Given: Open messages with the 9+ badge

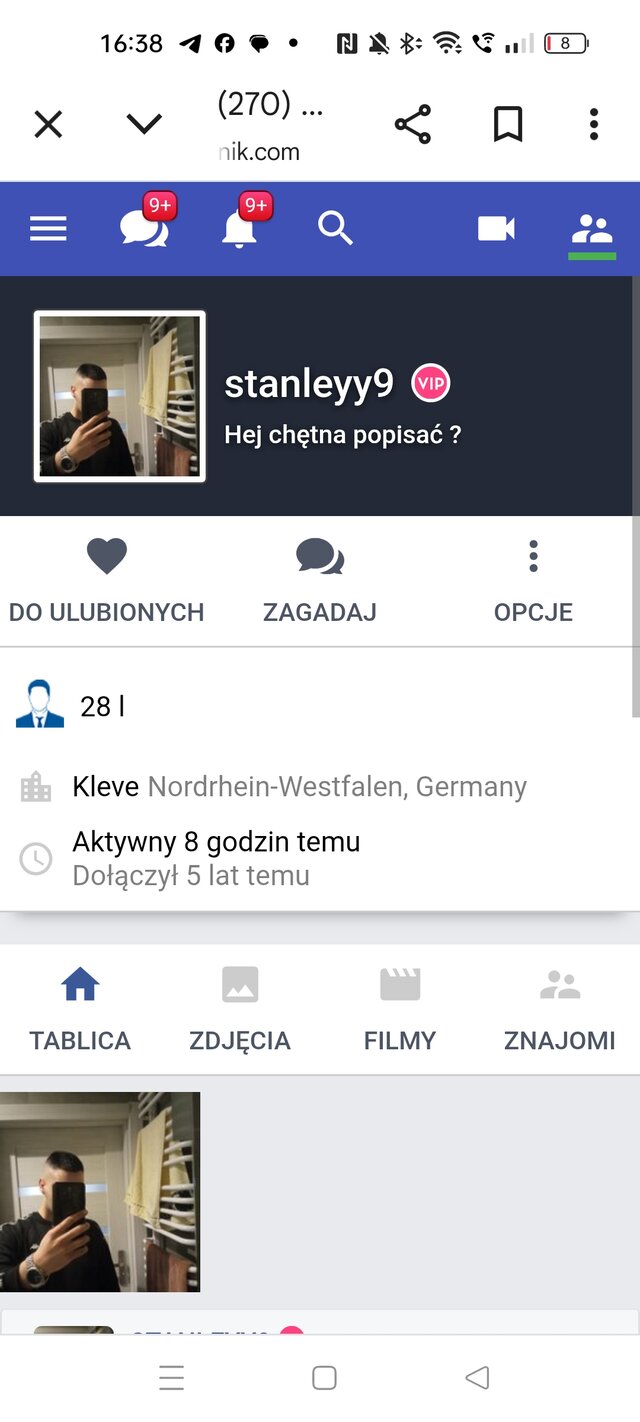Looking at the screenshot, I should click(x=145, y=226).
